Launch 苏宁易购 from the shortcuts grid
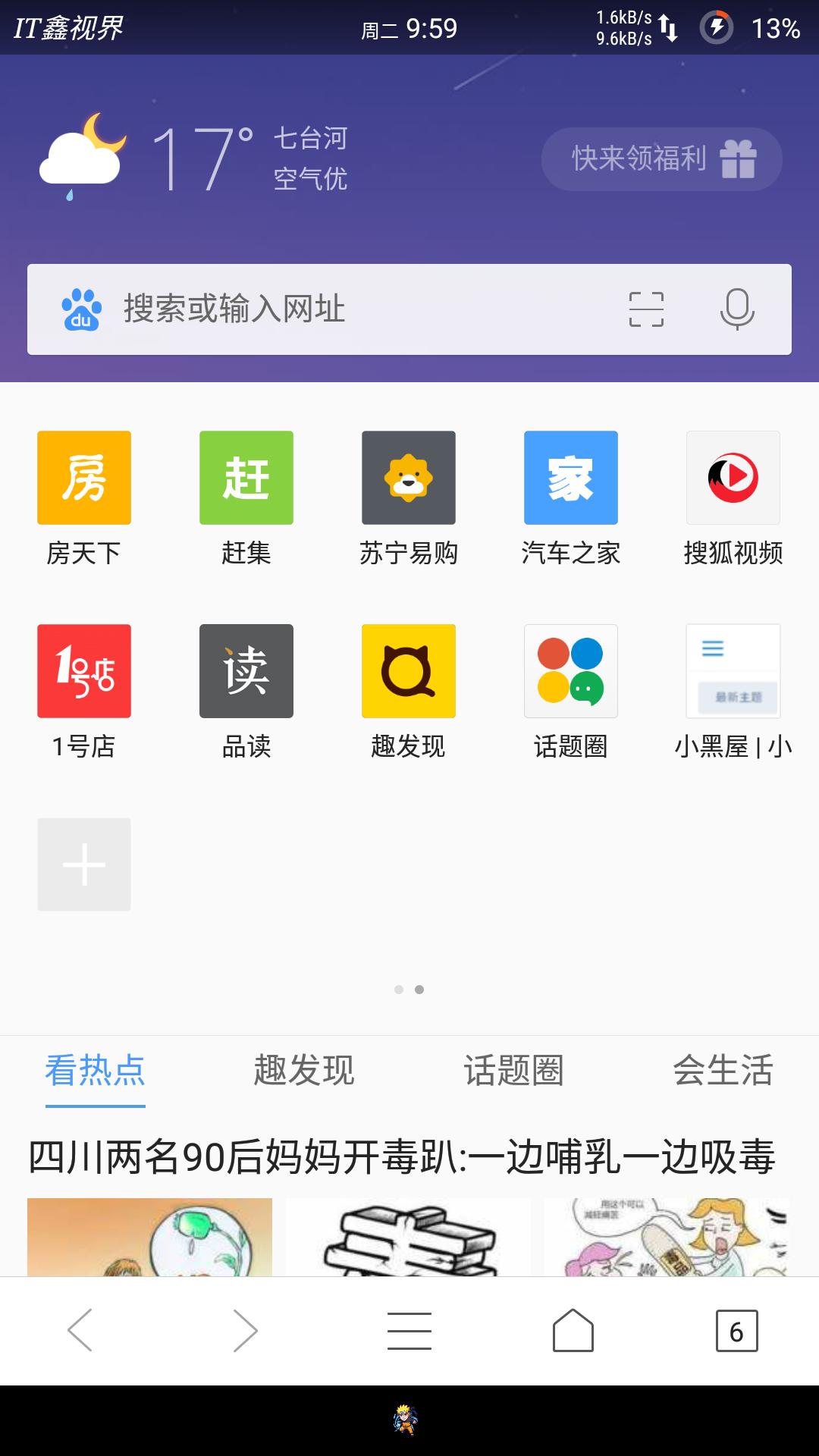Screen dimensions: 819x1456 [408, 478]
